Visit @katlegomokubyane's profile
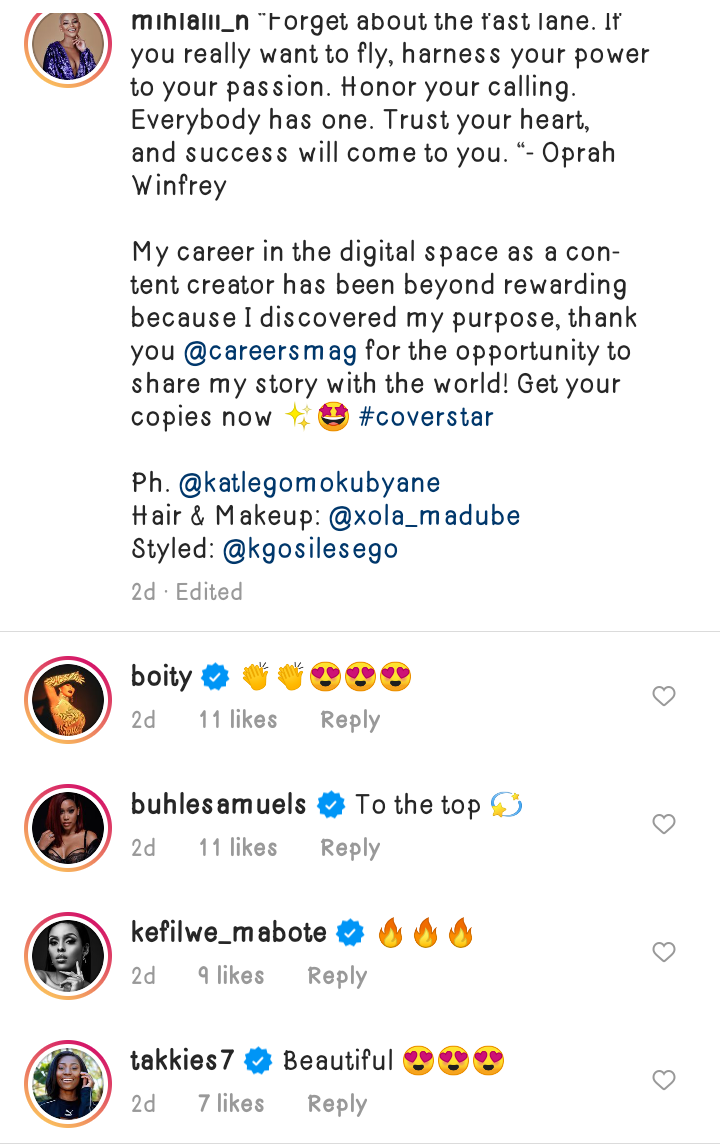720x1144 pixels. [309, 483]
